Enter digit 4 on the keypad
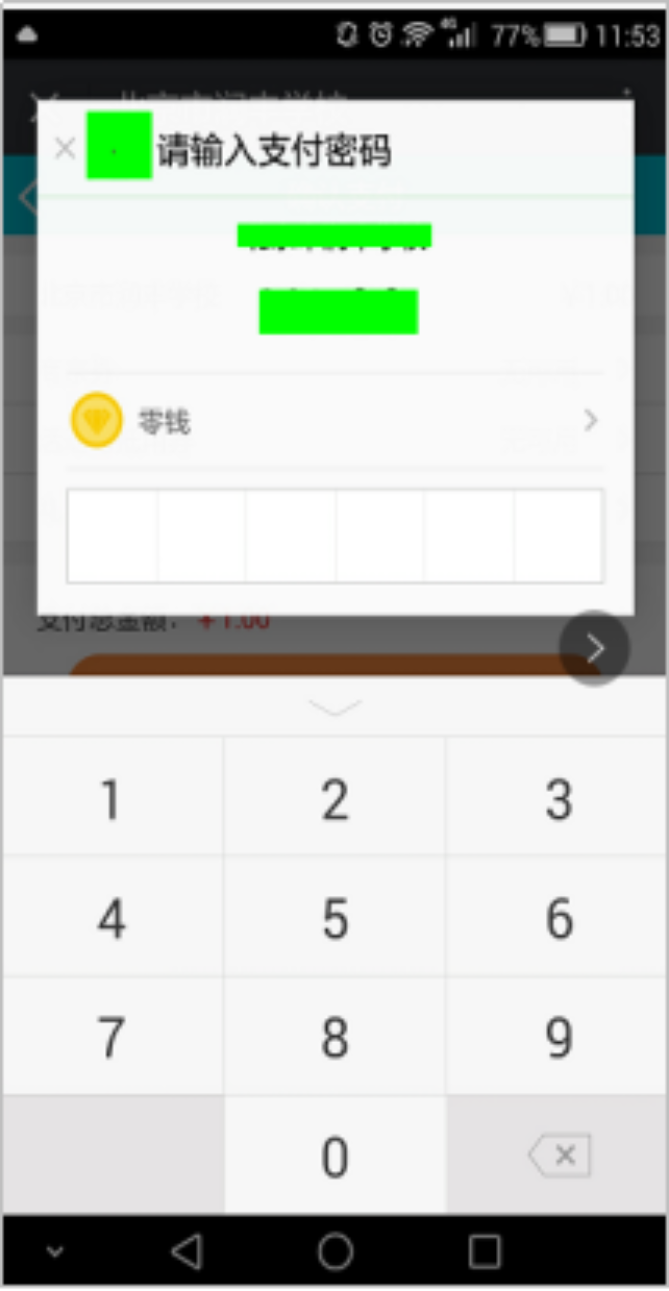 coord(112,918)
